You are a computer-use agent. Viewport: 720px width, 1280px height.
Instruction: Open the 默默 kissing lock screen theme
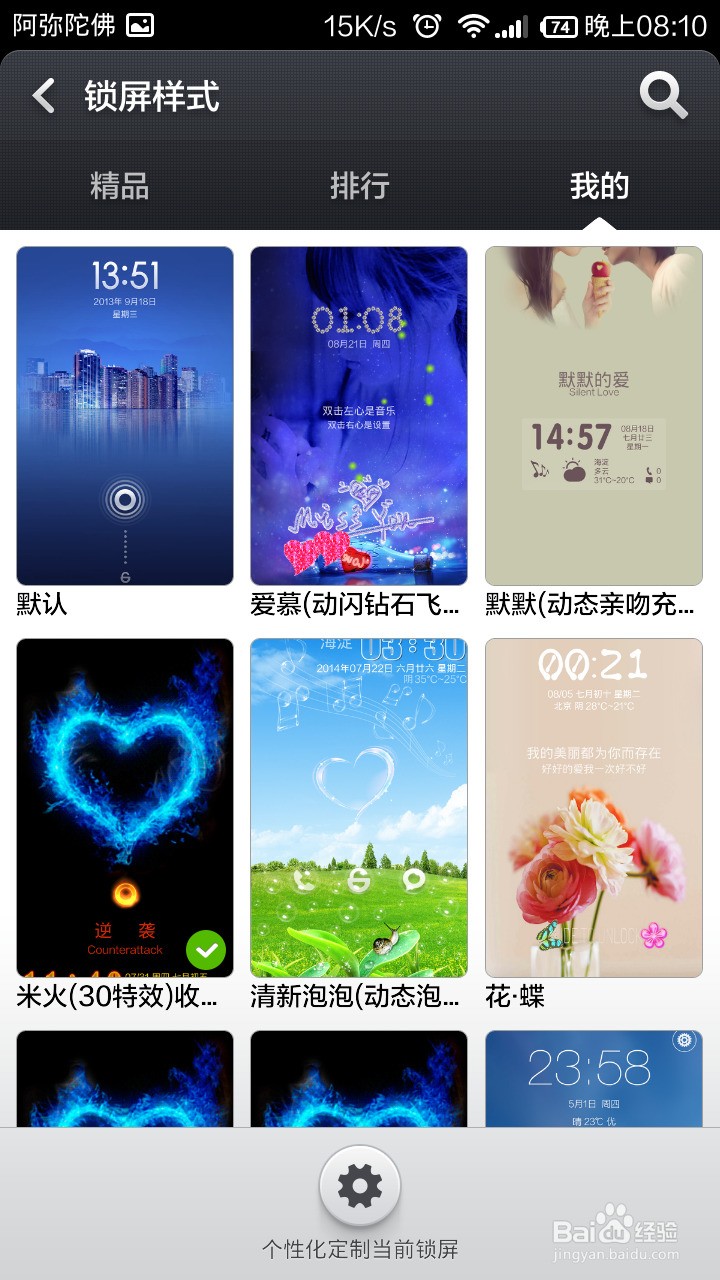(x=593, y=416)
